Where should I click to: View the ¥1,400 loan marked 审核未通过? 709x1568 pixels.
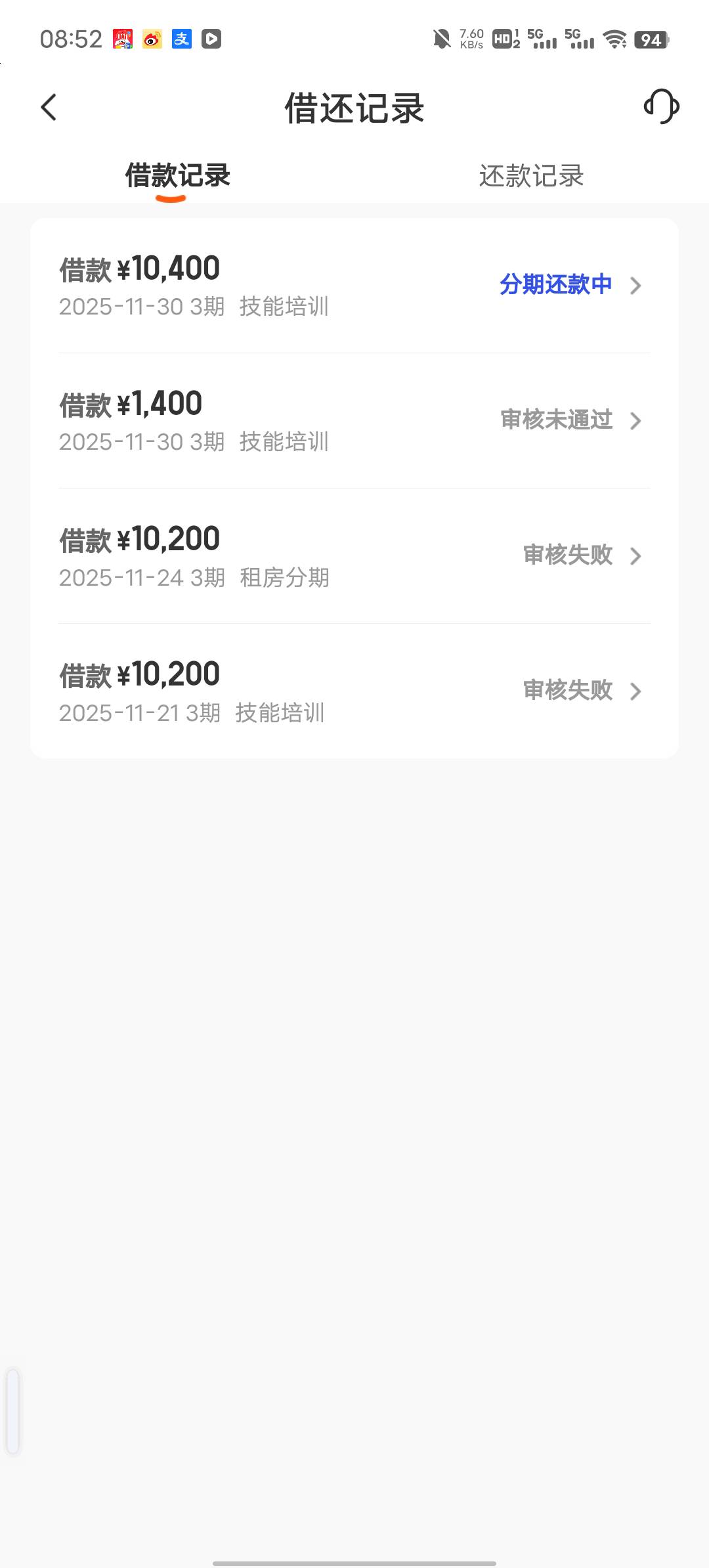coord(354,421)
